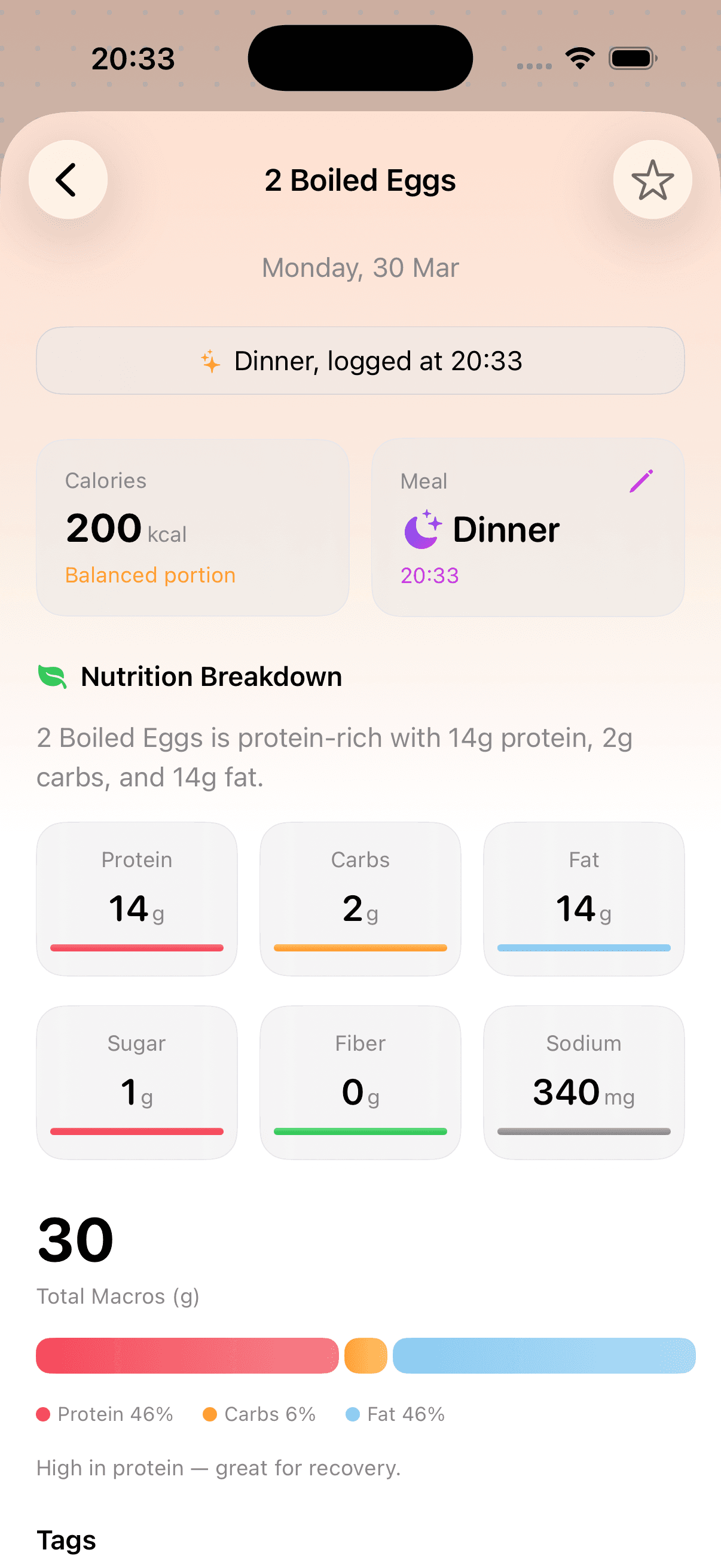Screen dimensions: 721x1568
Task: Expand the Tags section
Action: coord(67,1539)
